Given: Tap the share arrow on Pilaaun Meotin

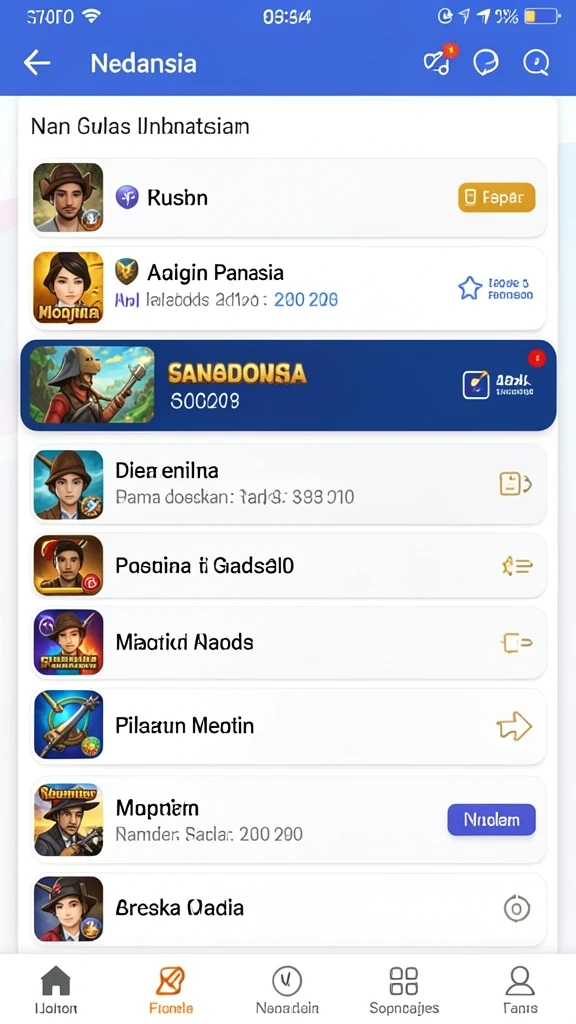Looking at the screenshot, I should [514, 726].
